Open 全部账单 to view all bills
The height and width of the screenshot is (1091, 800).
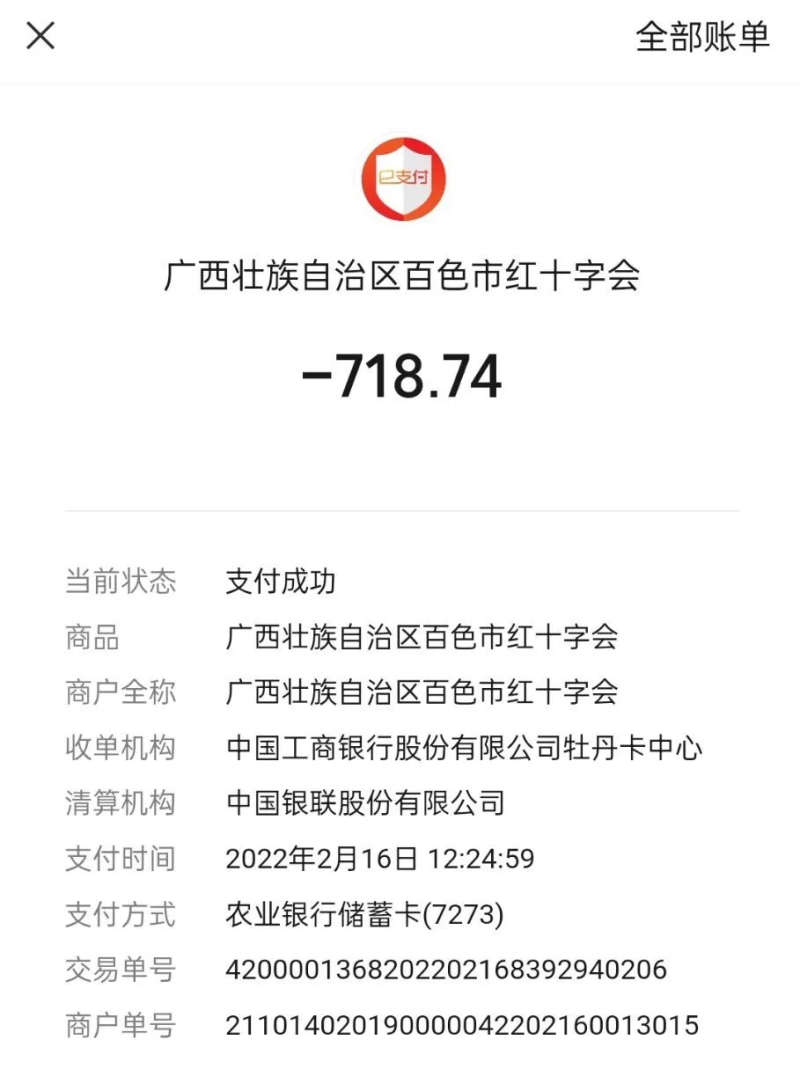point(702,37)
